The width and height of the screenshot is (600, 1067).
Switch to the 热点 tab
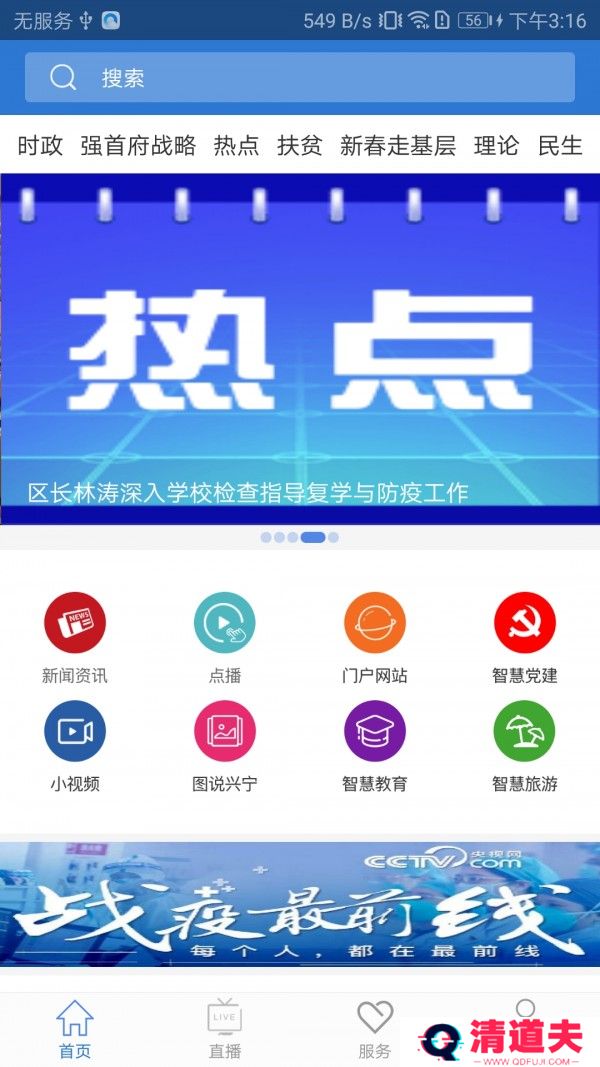pyautogui.click(x=236, y=146)
